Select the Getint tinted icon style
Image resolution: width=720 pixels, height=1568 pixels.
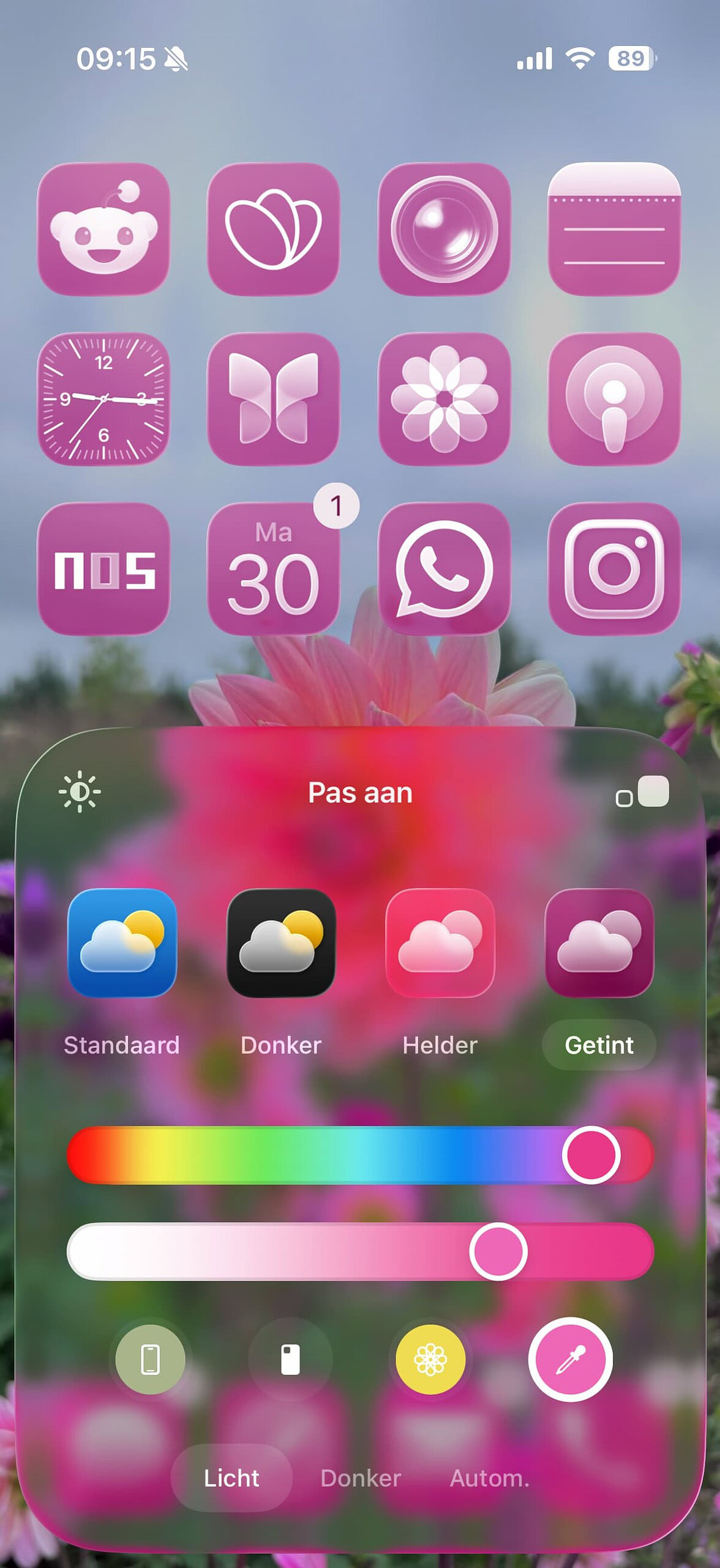[599, 1046]
